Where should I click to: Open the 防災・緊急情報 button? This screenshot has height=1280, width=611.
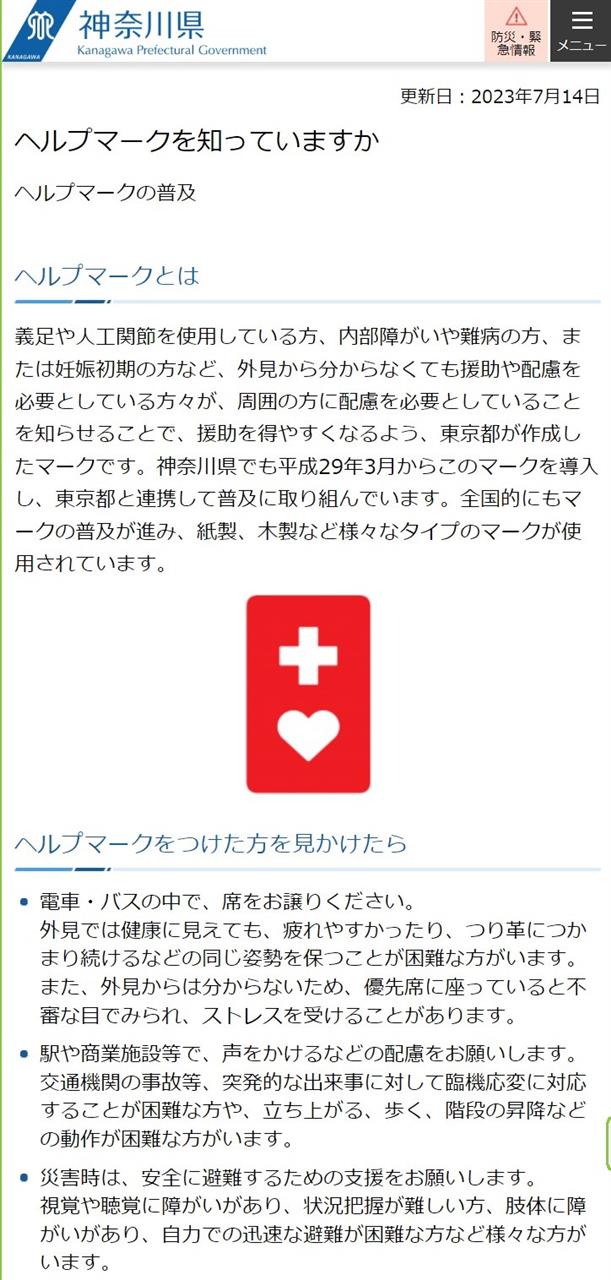516,31
